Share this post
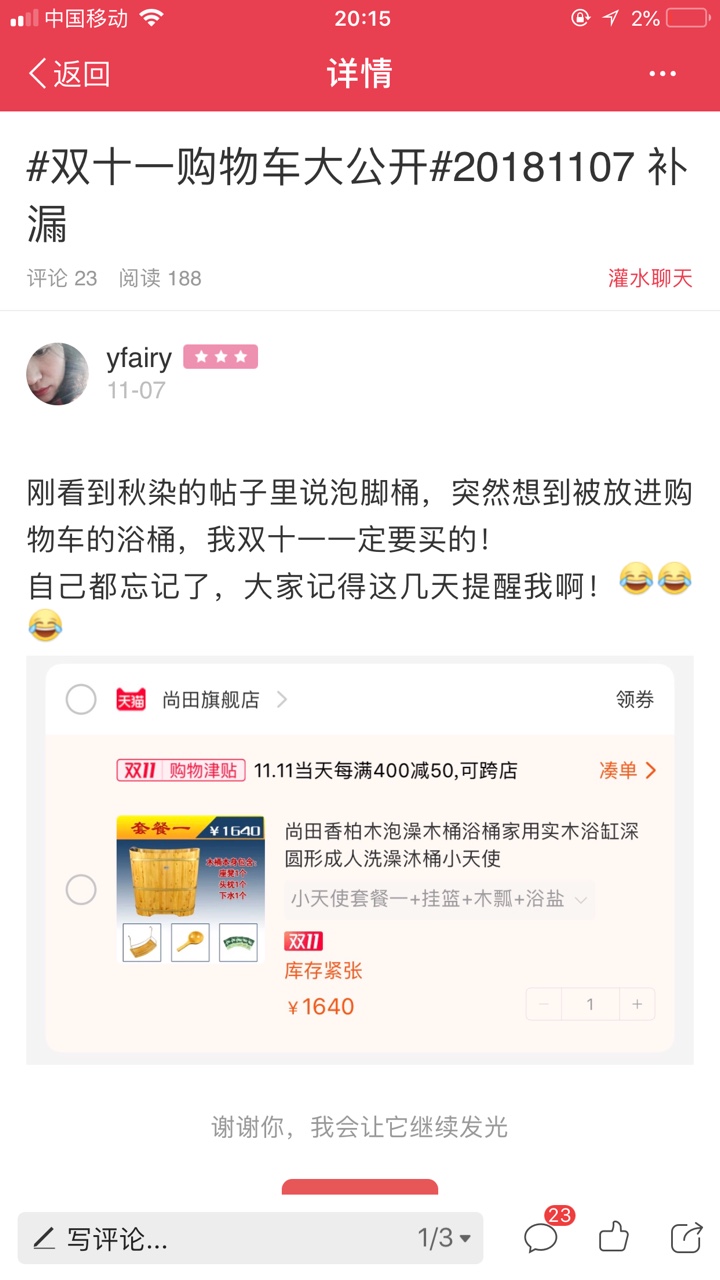The image size is (720, 1280). tap(686, 1238)
